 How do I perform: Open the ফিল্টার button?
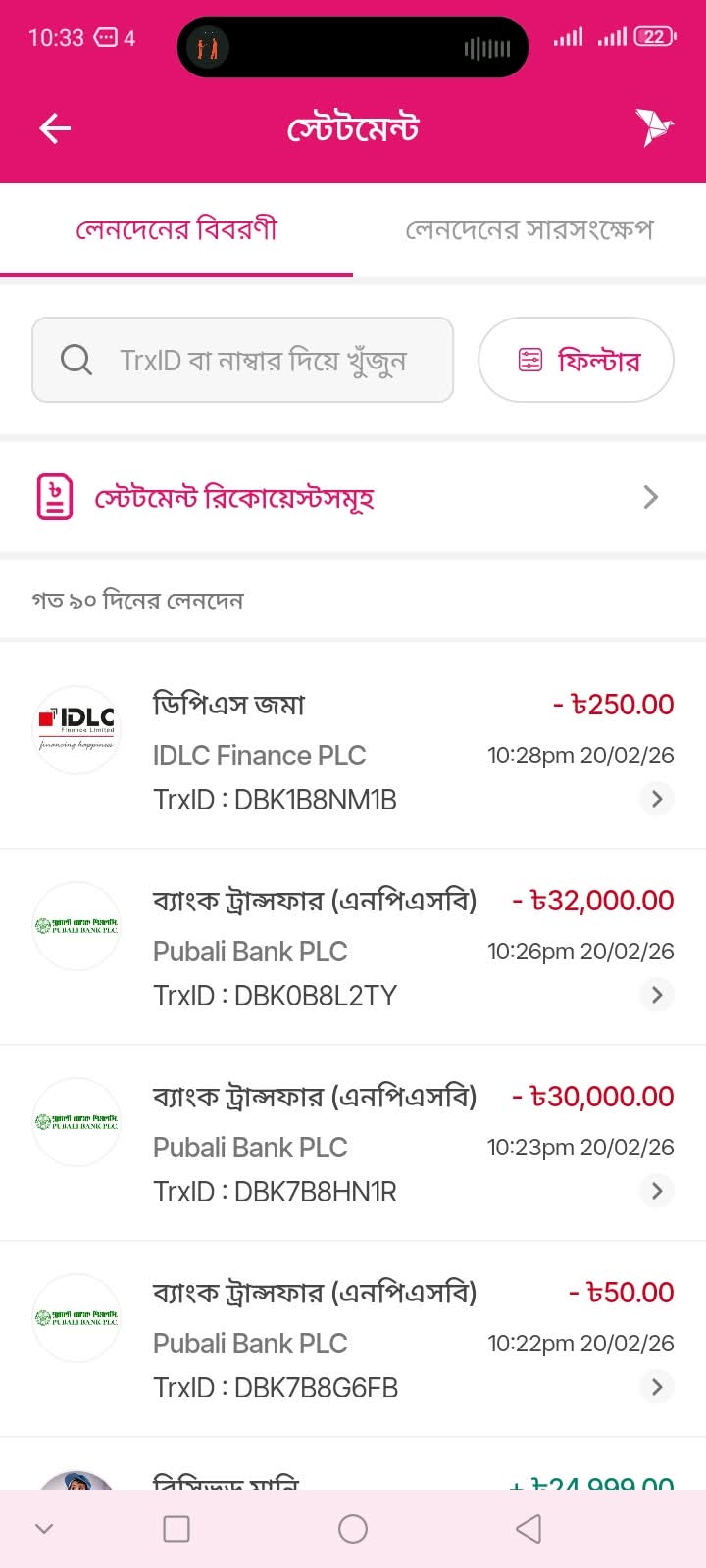point(576,360)
